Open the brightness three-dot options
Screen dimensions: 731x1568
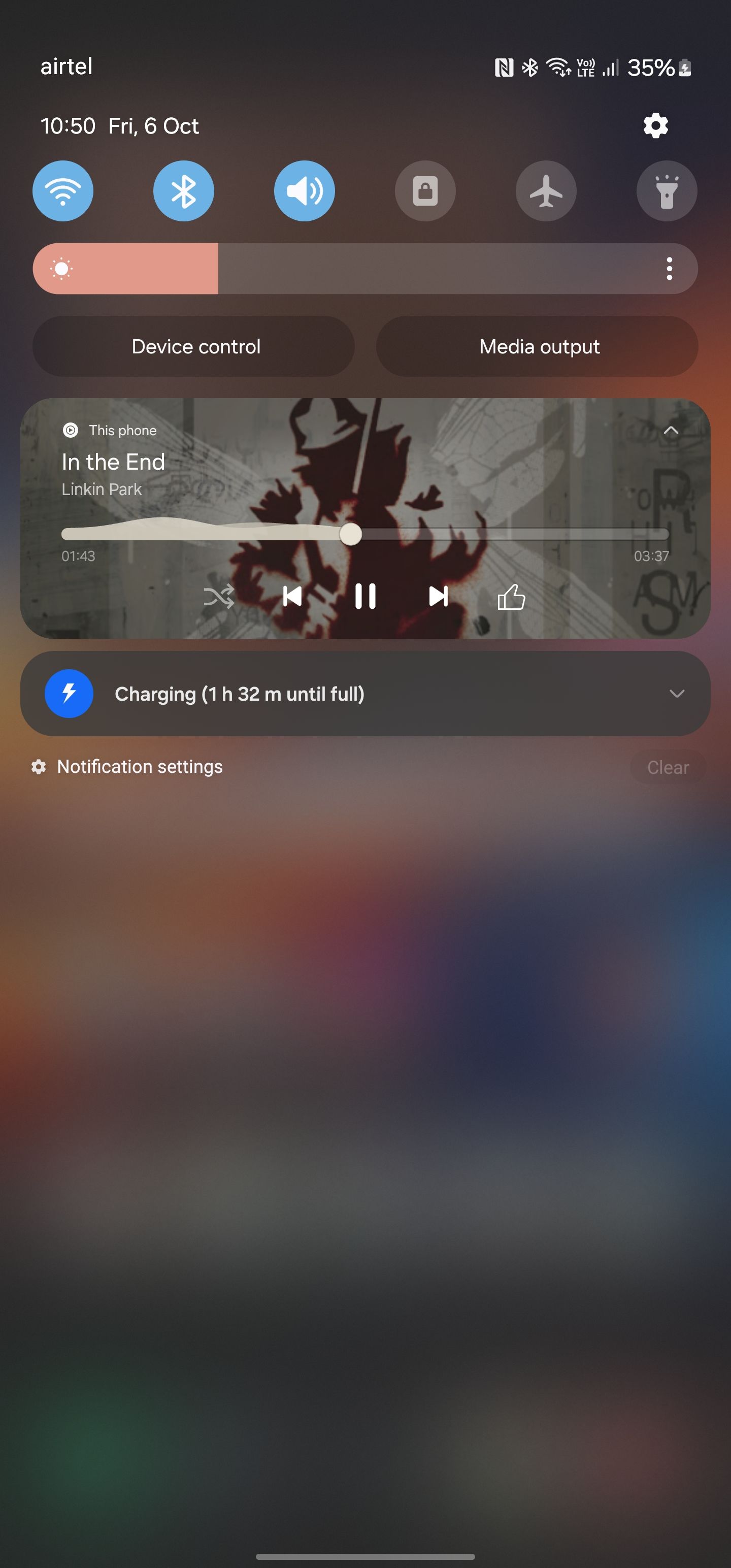pyautogui.click(x=669, y=269)
